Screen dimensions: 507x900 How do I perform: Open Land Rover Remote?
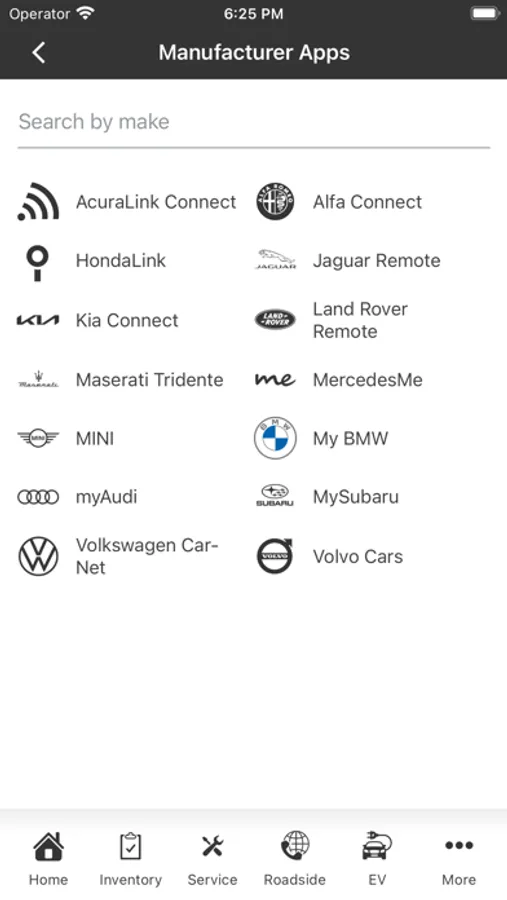332,320
